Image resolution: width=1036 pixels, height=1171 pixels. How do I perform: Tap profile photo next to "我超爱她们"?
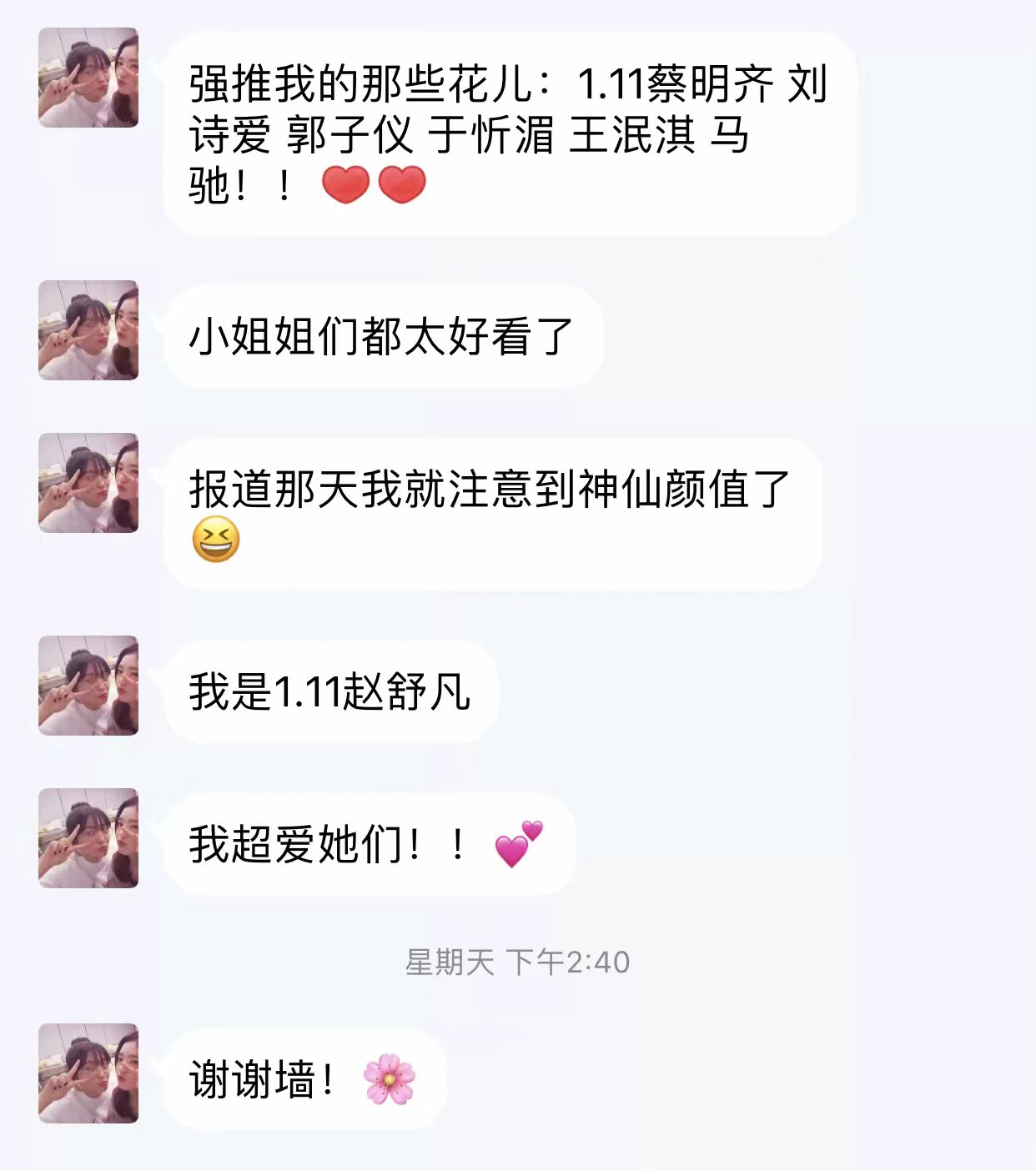tap(88, 838)
